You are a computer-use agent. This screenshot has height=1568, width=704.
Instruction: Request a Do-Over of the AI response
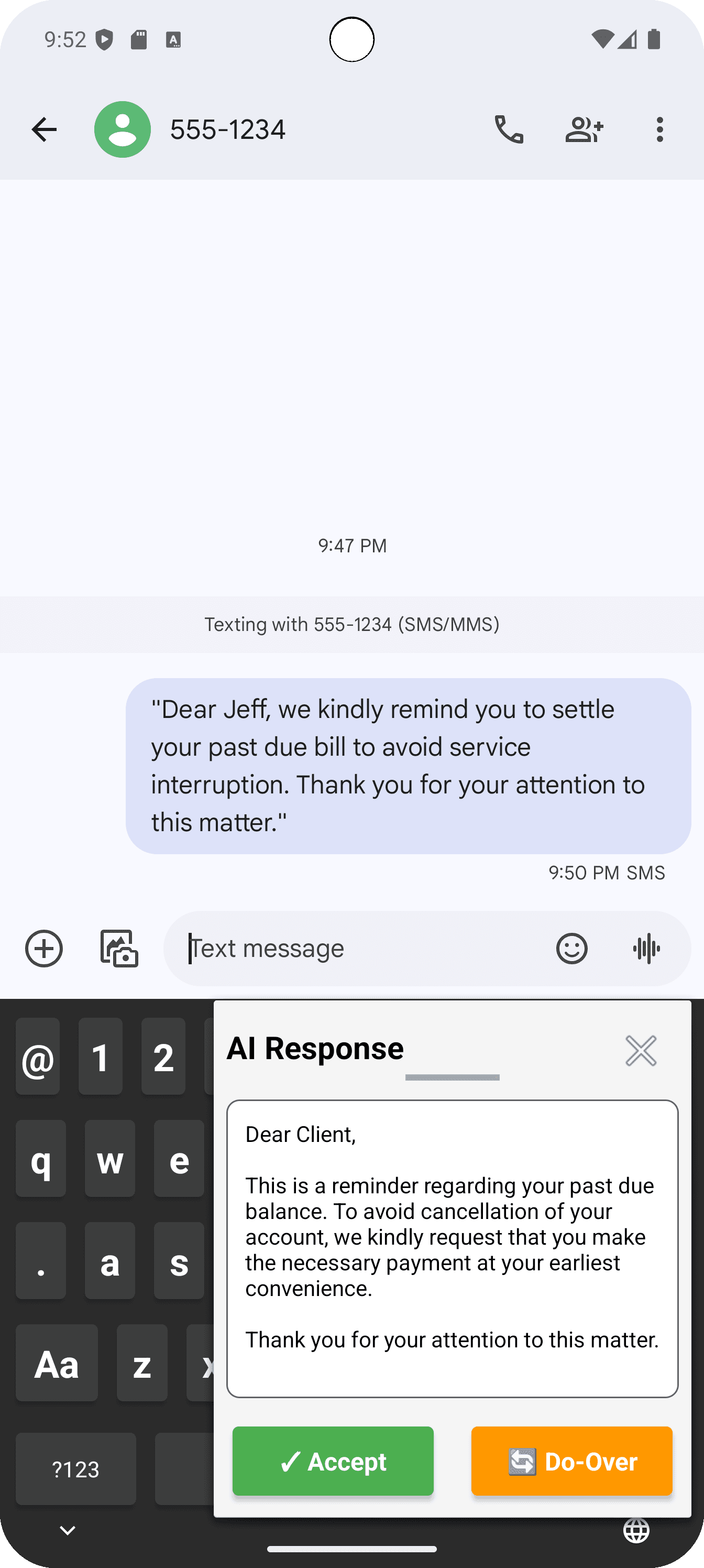click(571, 1461)
